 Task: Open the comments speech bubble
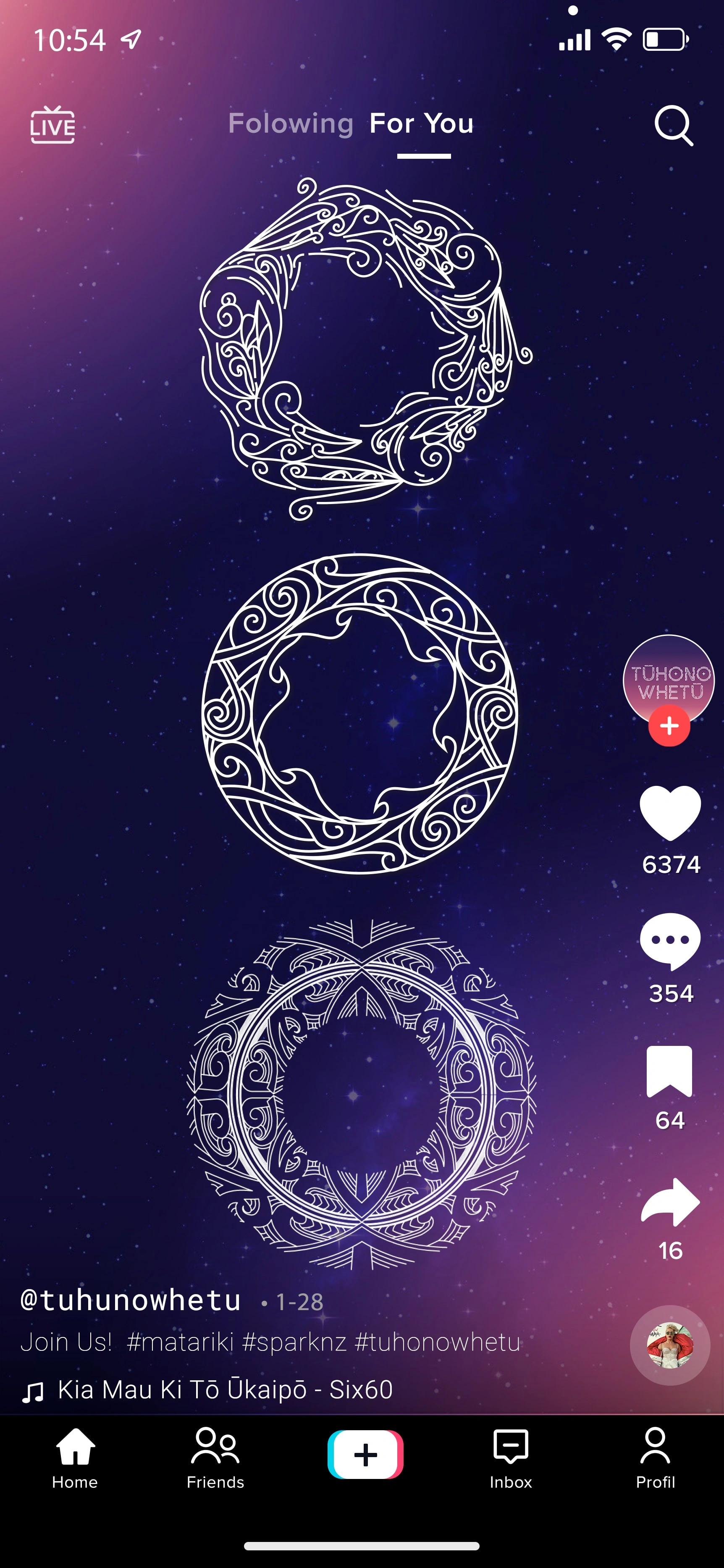pos(670,941)
